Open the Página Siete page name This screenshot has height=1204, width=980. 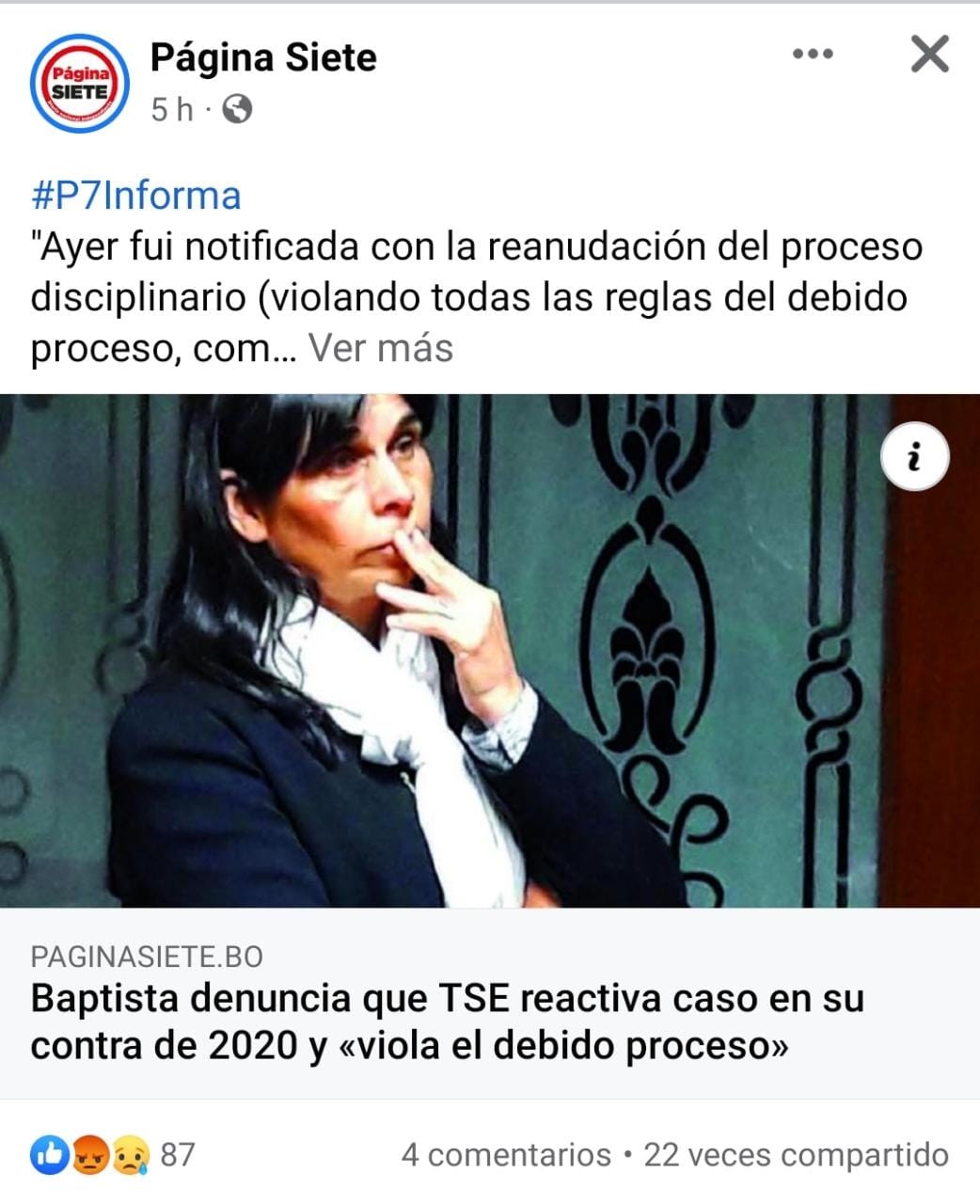click(x=263, y=58)
